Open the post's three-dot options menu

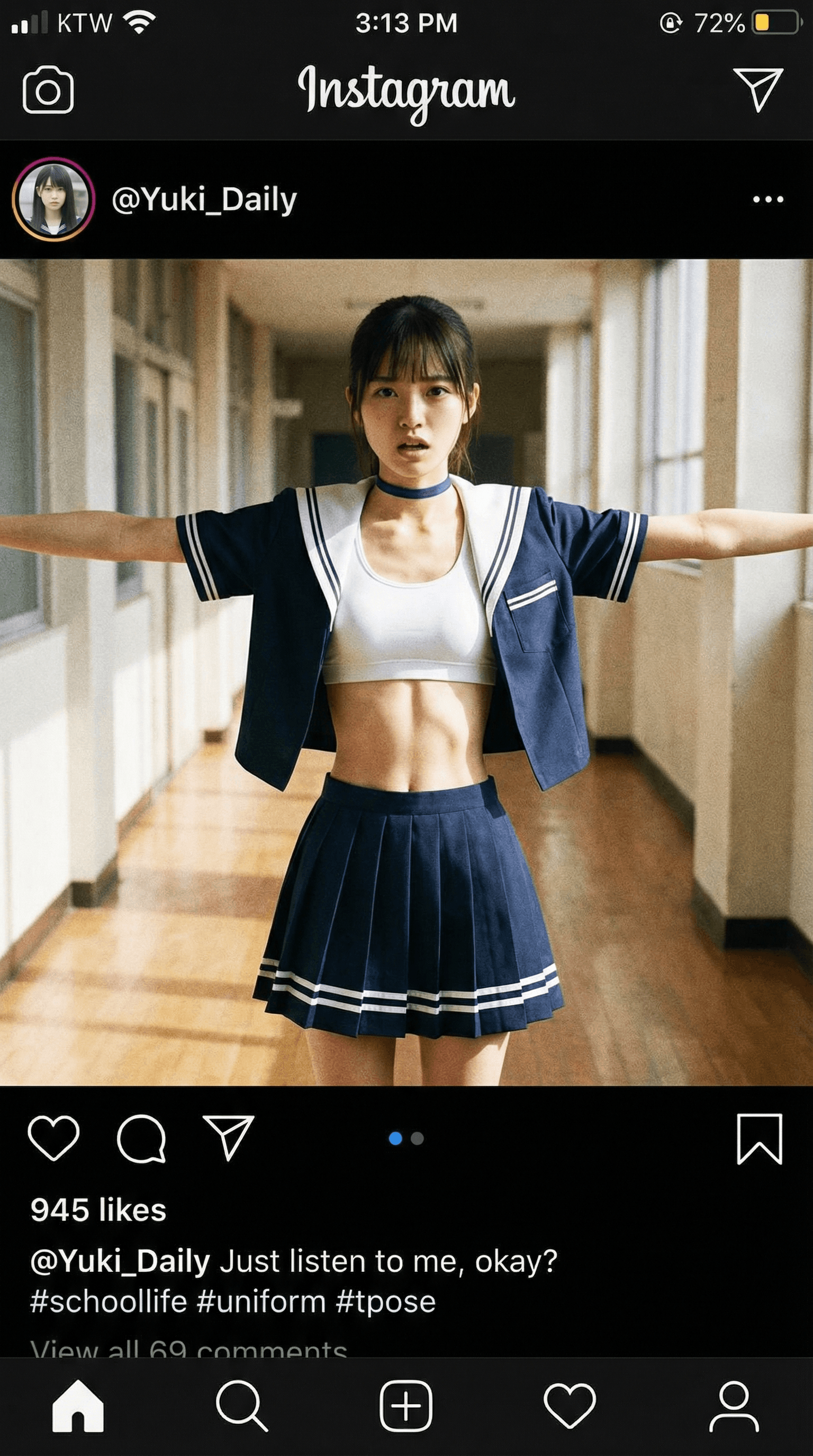768,199
